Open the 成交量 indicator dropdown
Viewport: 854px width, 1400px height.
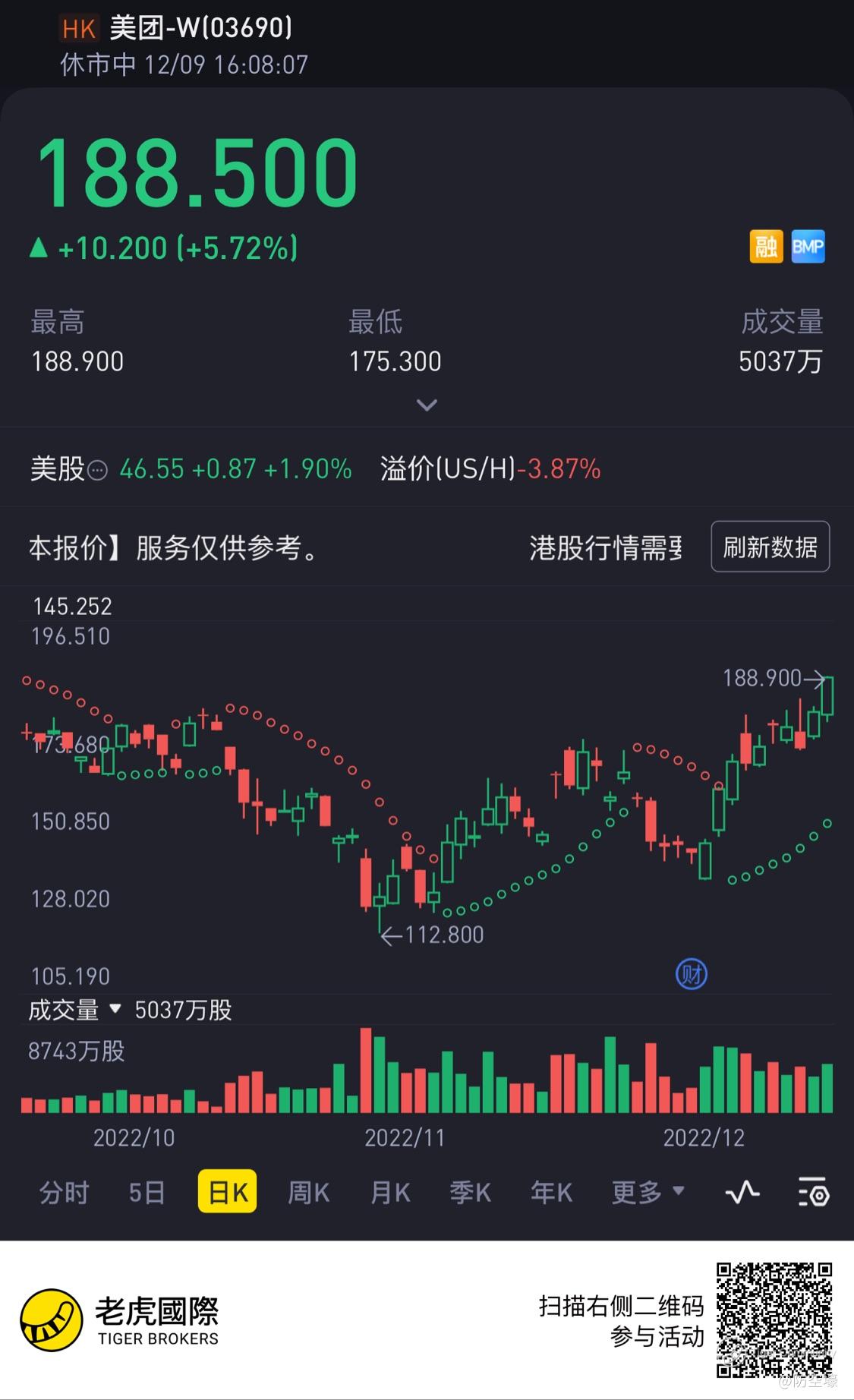coord(74,1010)
